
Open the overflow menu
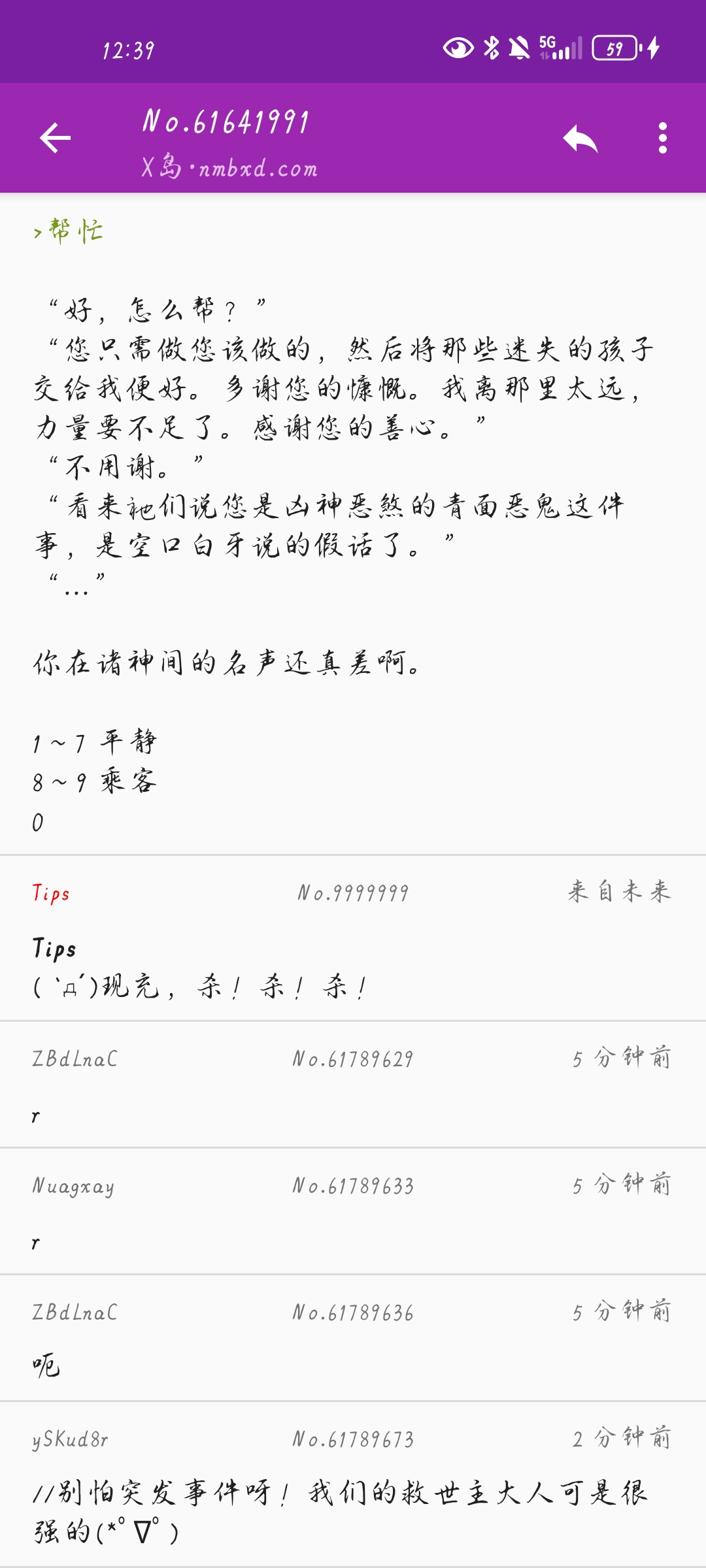click(x=663, y=138)
